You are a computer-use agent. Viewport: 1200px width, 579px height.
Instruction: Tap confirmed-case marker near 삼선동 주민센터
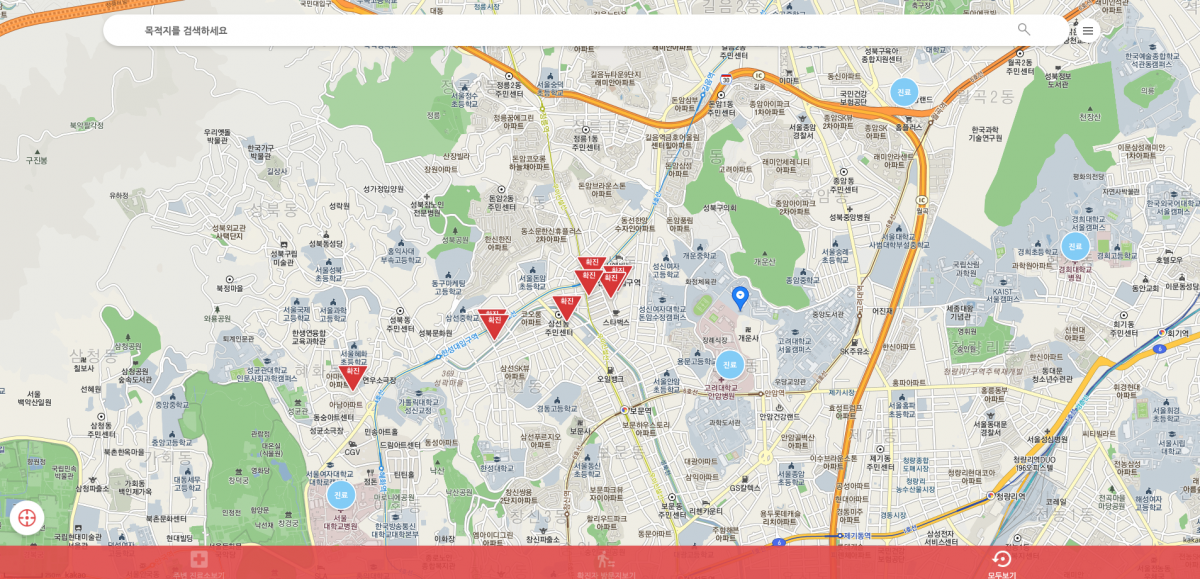[566, 306]
